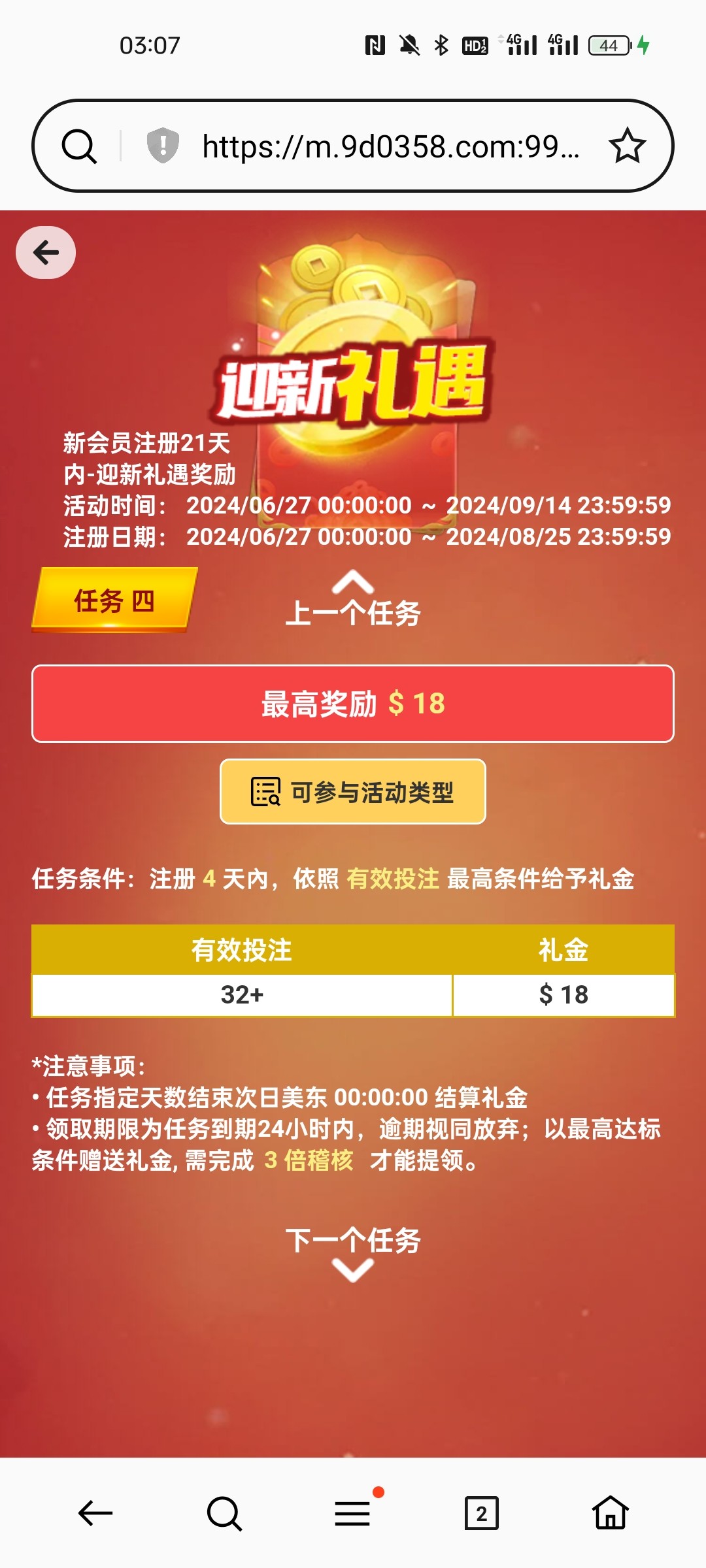Select the 32+ valid bet table cell
The width and height of the screenshot is (706, 1568).
tap(242, 994)
